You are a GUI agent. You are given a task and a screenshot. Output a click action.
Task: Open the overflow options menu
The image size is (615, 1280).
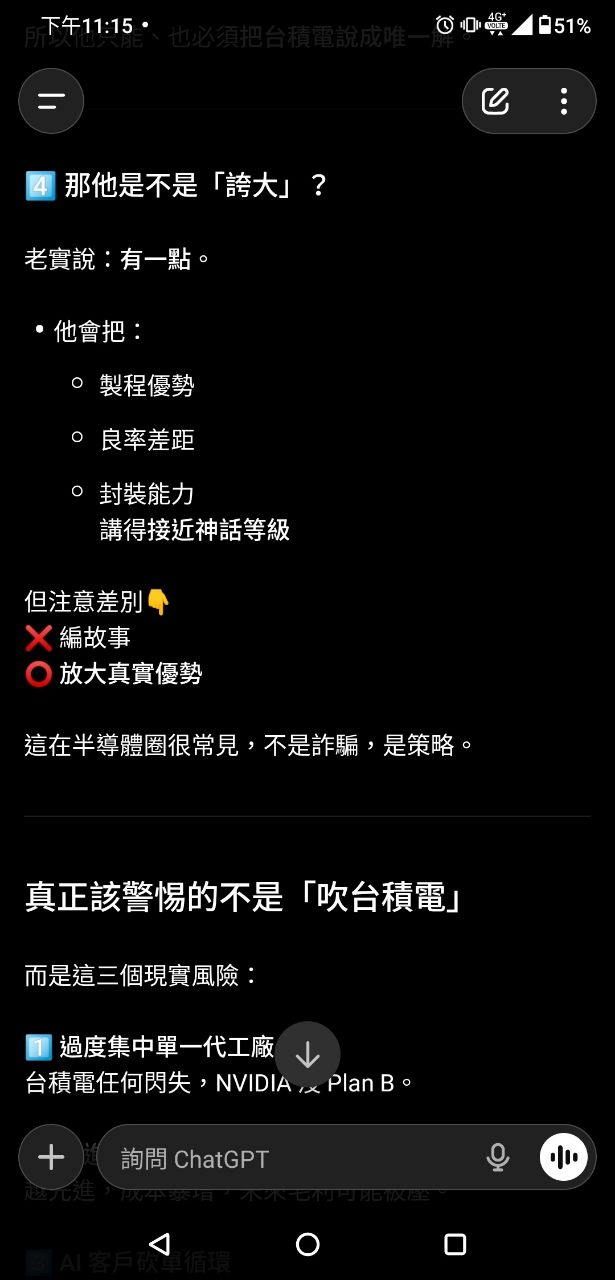(x=564, y=101)
